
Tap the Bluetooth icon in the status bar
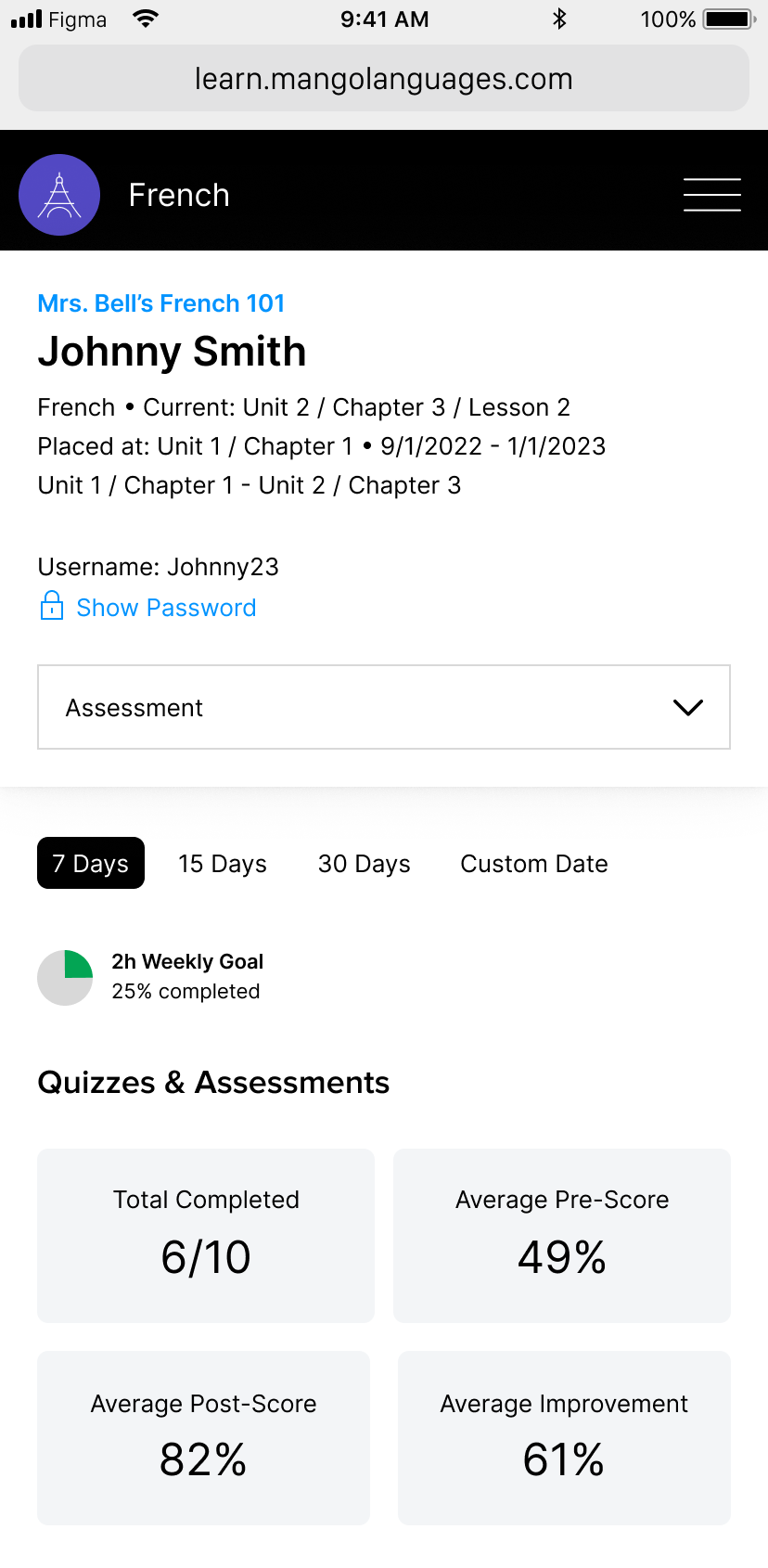click(x=559, y=18)
